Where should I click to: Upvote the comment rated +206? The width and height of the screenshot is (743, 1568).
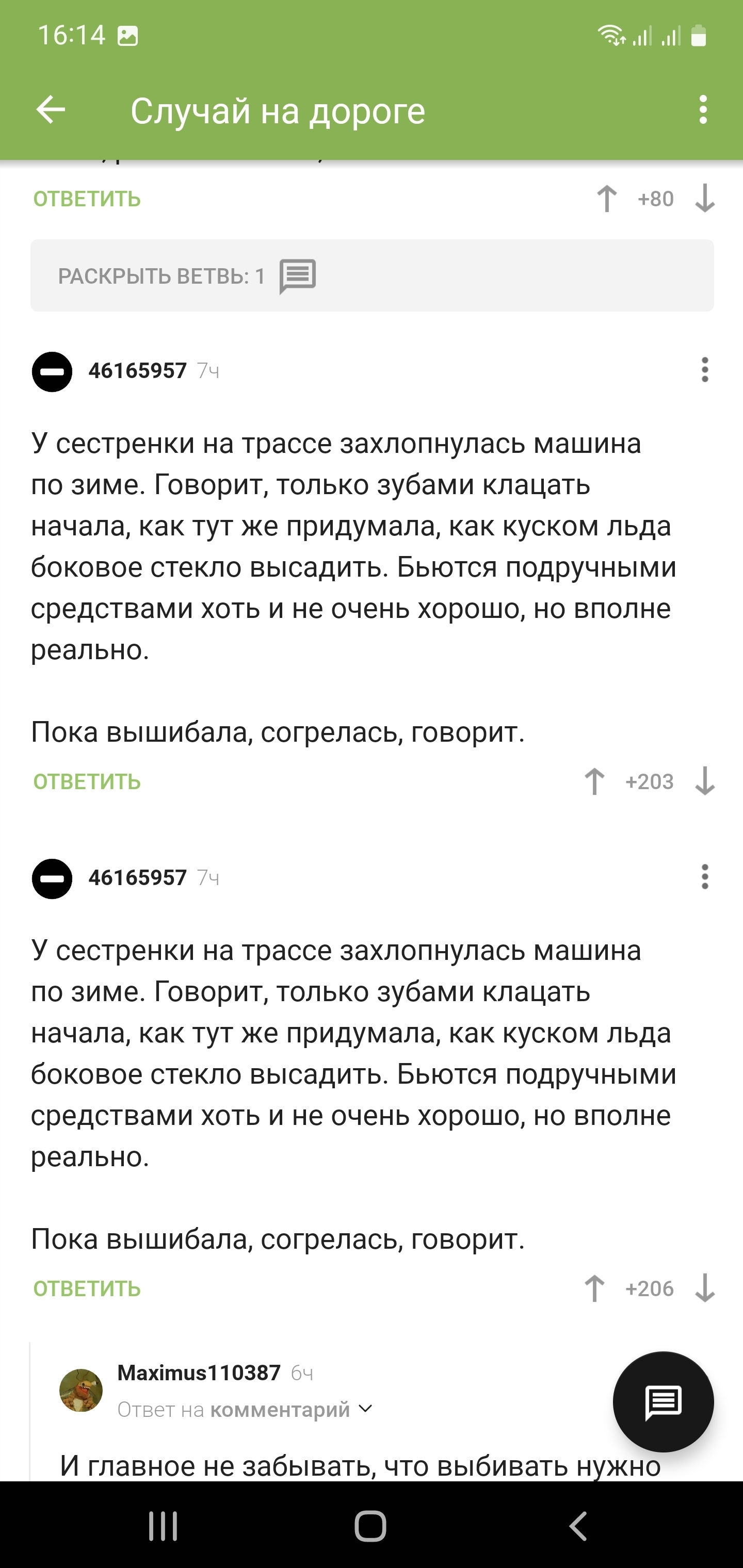point(594,1288)
